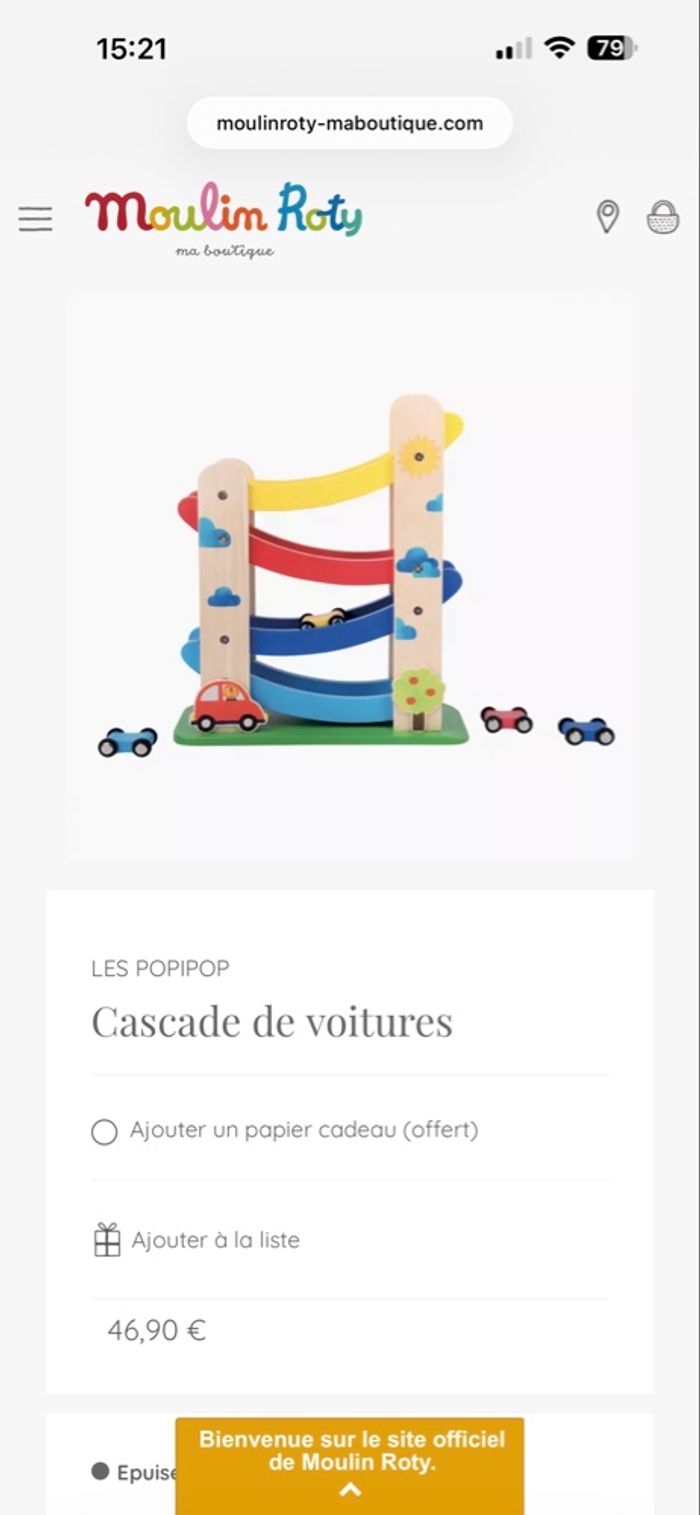
Task: Open the shopping basket
Action: click(662, 216)
